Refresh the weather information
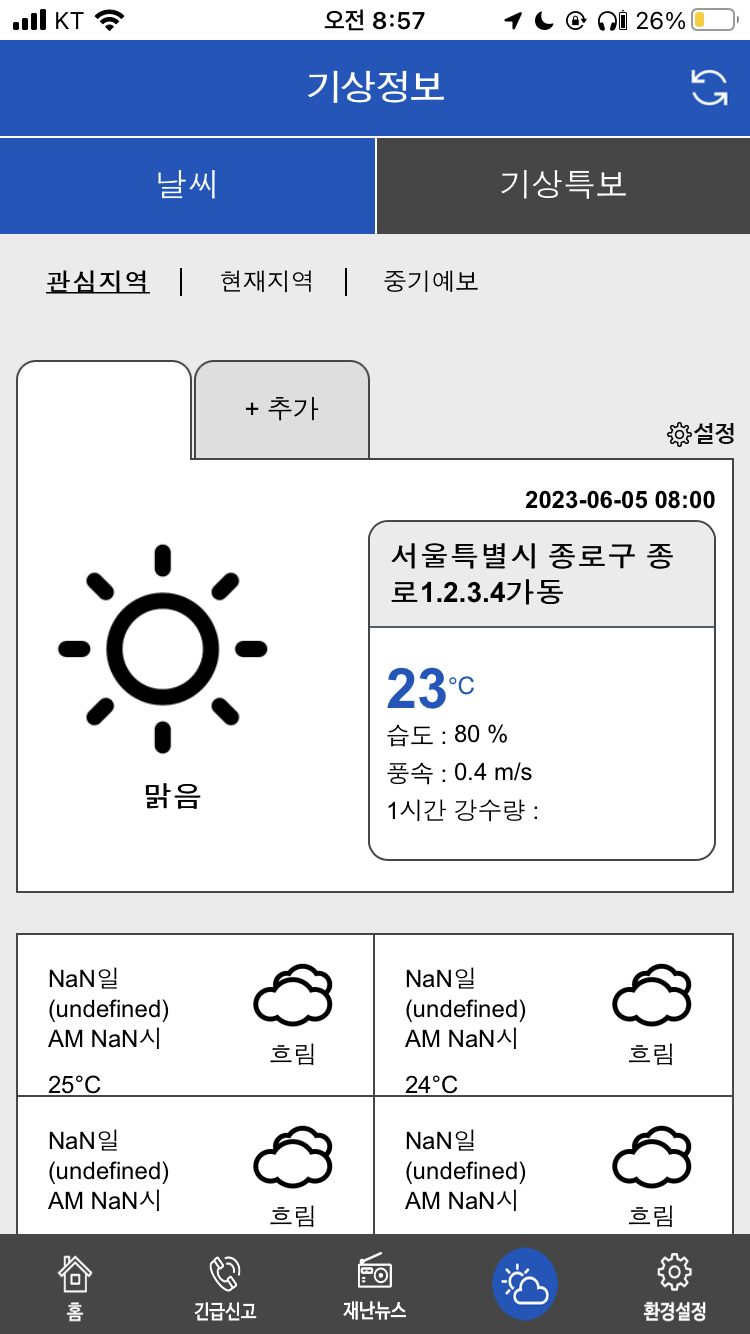Image resolution: width=750 pixels, height=1334 pixels. tap(710, 87)
